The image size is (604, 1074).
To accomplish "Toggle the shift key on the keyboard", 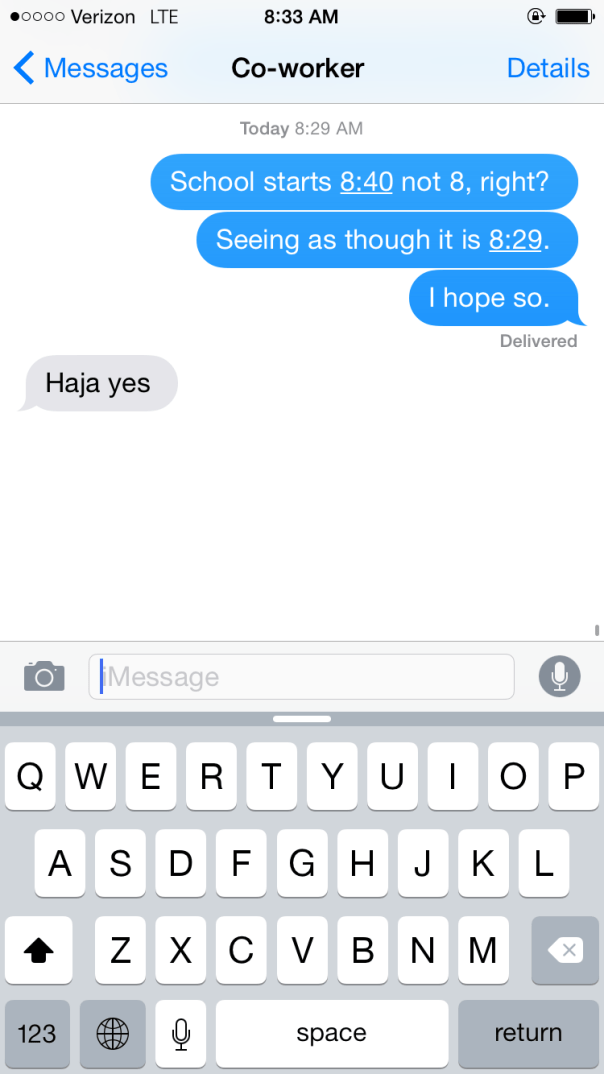I will (x=39, y=950).
